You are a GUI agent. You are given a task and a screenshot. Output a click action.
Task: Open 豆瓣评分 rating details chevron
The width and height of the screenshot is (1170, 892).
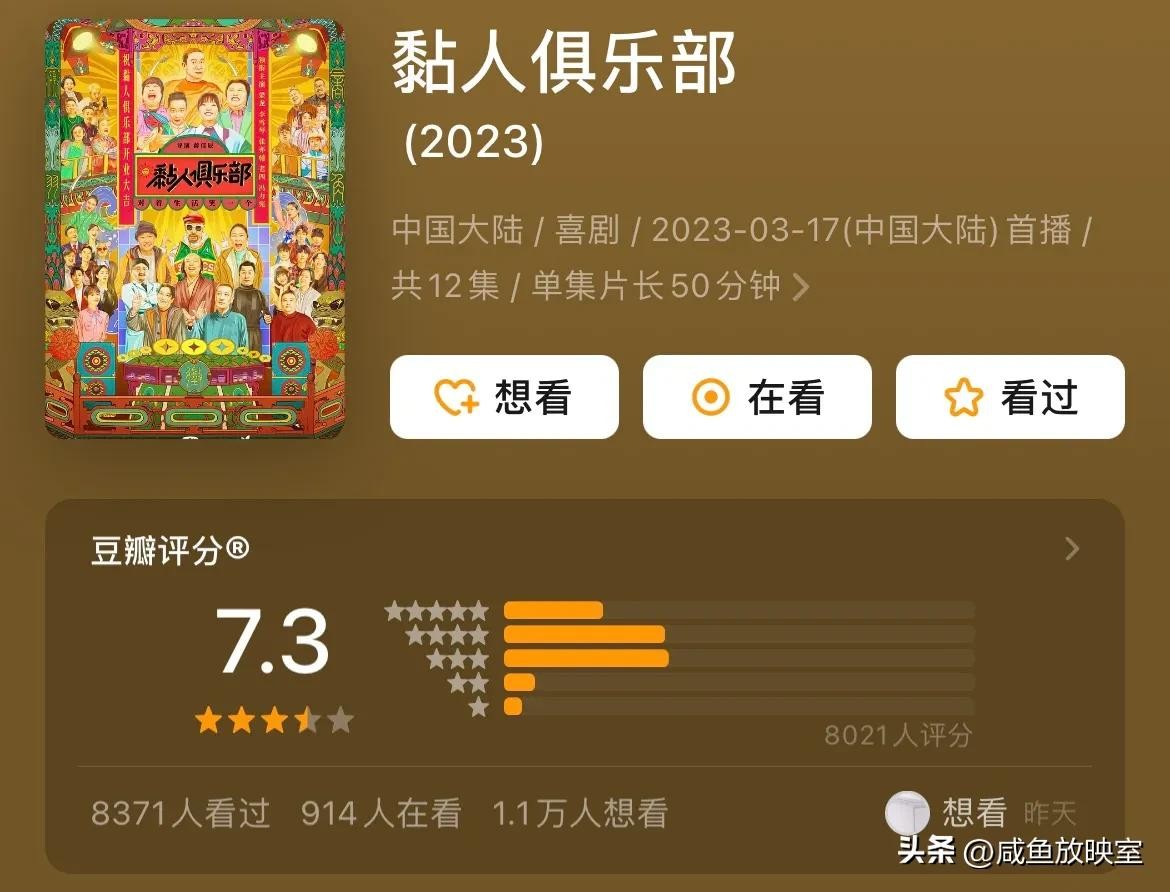coord(1072,548)
